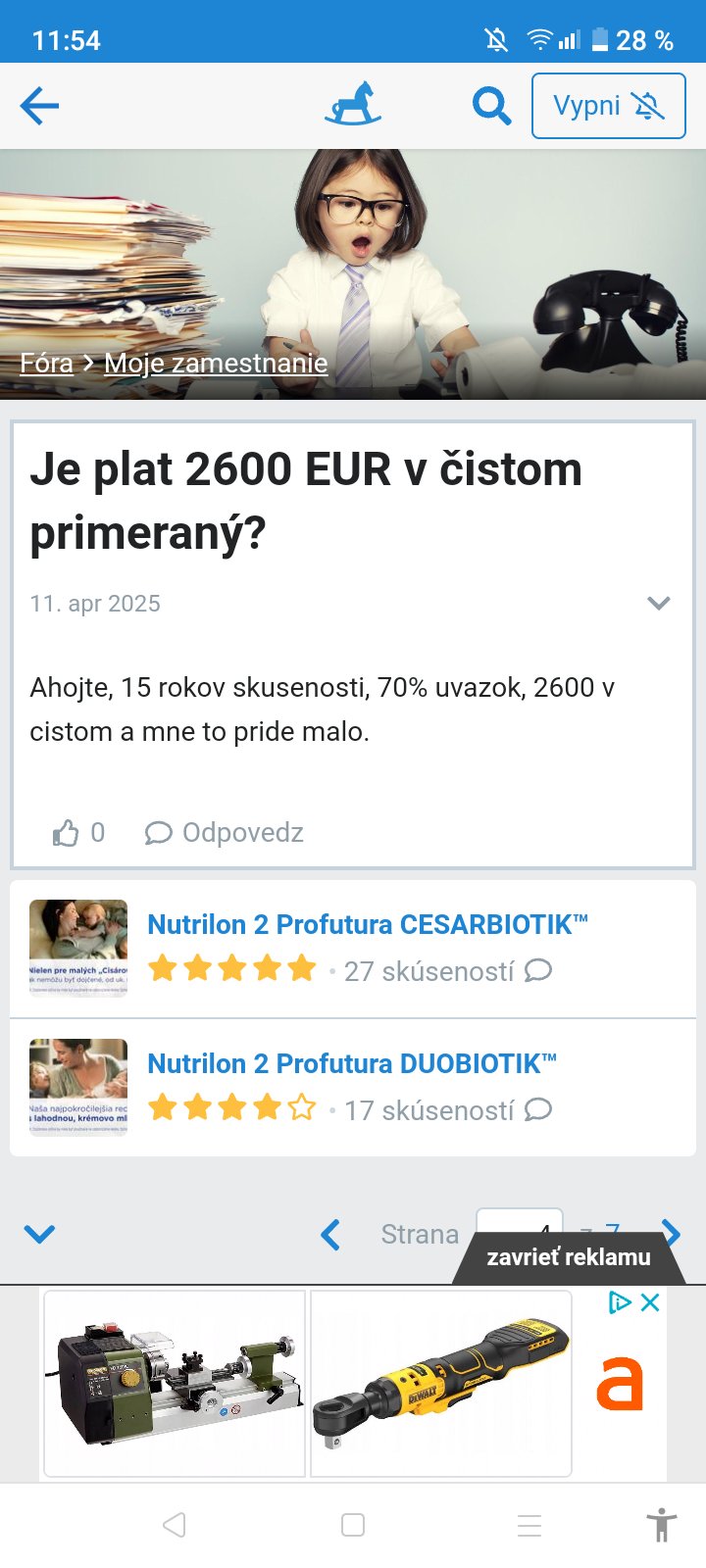Expand the post options chevron
The image size is (706, 1568).
tap(659, 603)
